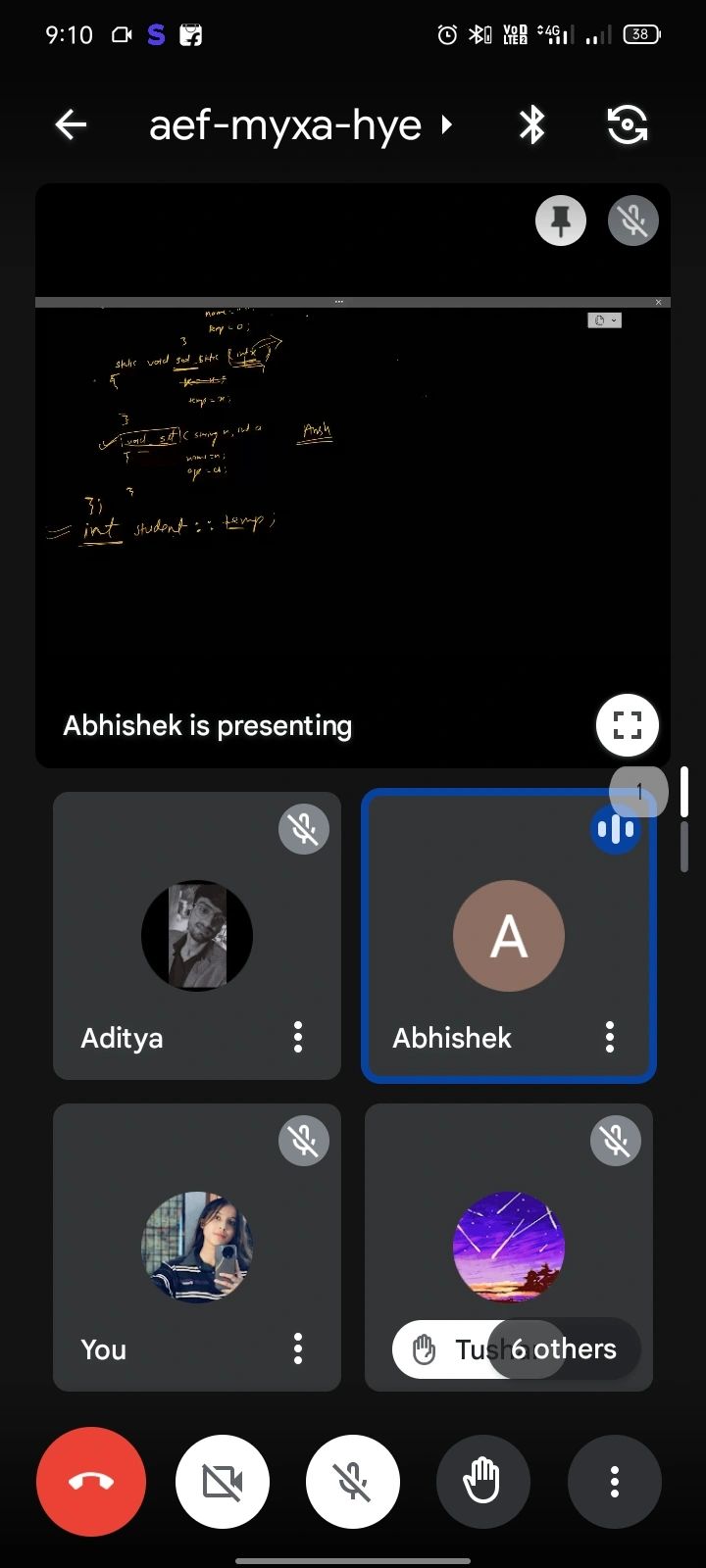Turn on your camera

223,1482
